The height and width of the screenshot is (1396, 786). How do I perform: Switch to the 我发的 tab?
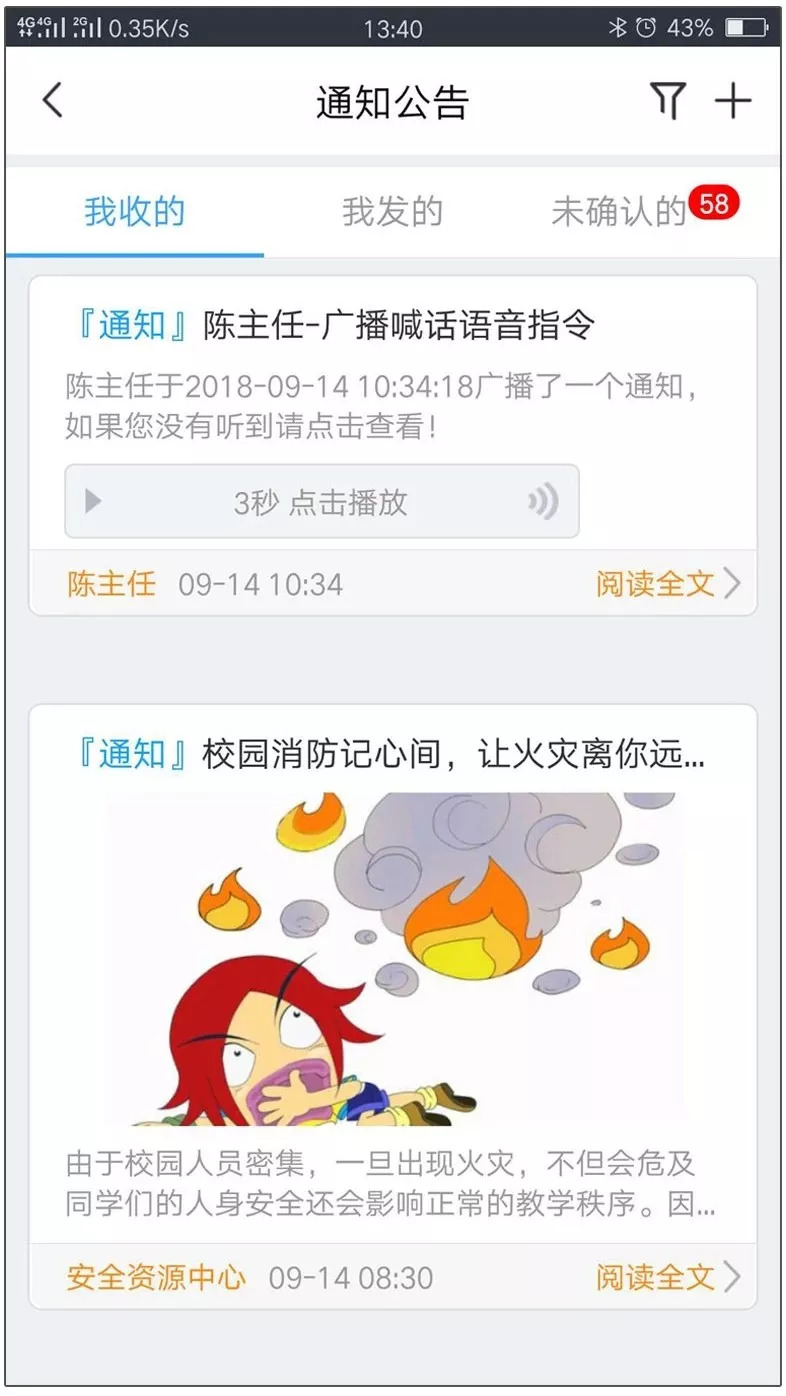[392, 212]
